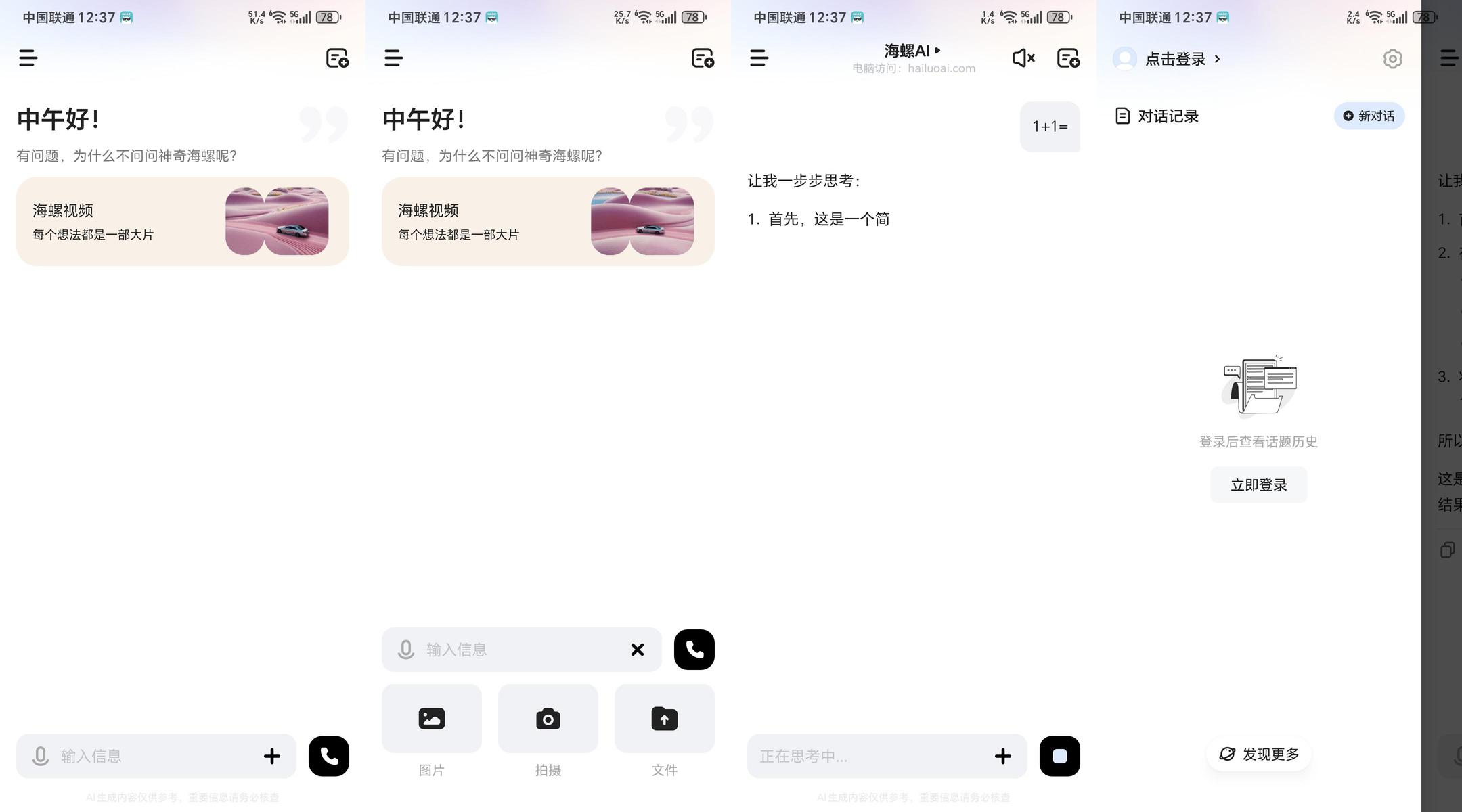Open the 海螺AI title dropdown

click(x=912, y=51)
